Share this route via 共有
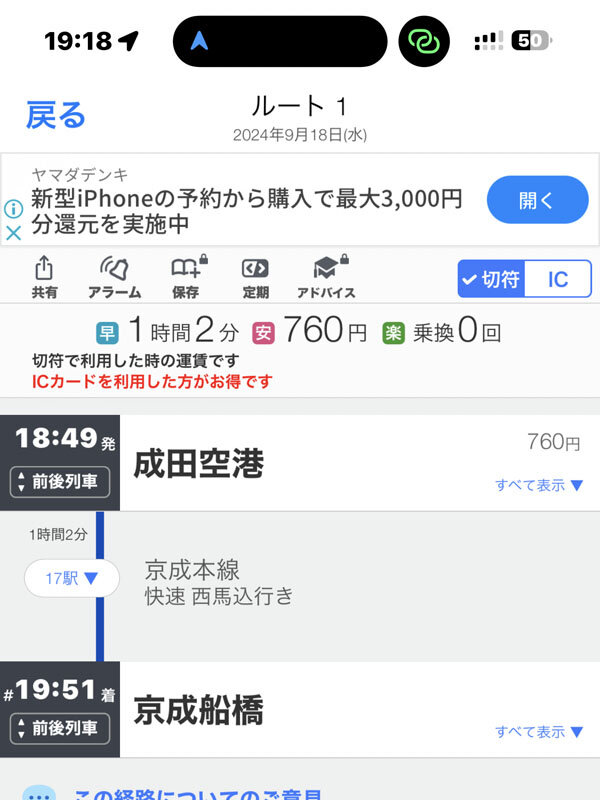This screenshot has height=800, width=600. (44, 277)
